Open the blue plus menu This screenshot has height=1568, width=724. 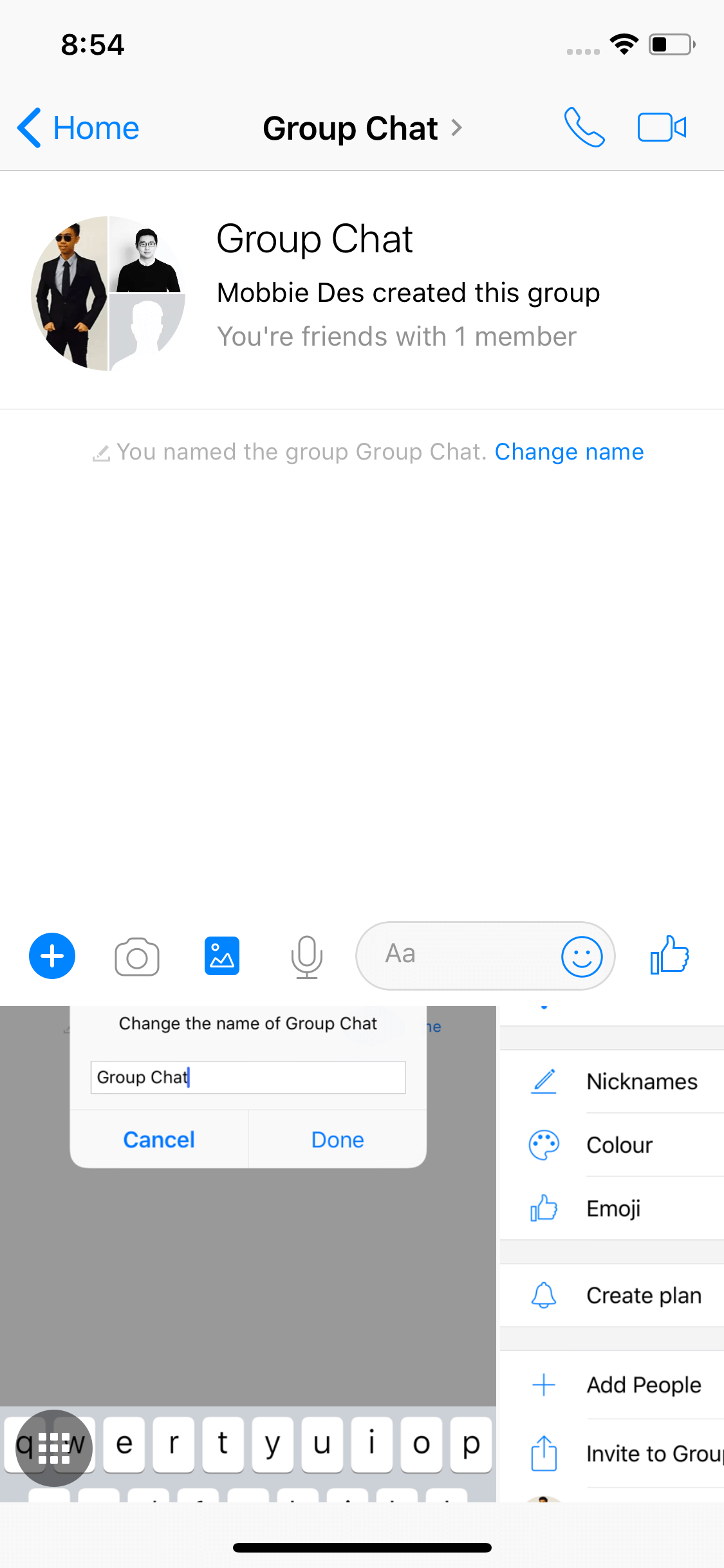[52, 955]
